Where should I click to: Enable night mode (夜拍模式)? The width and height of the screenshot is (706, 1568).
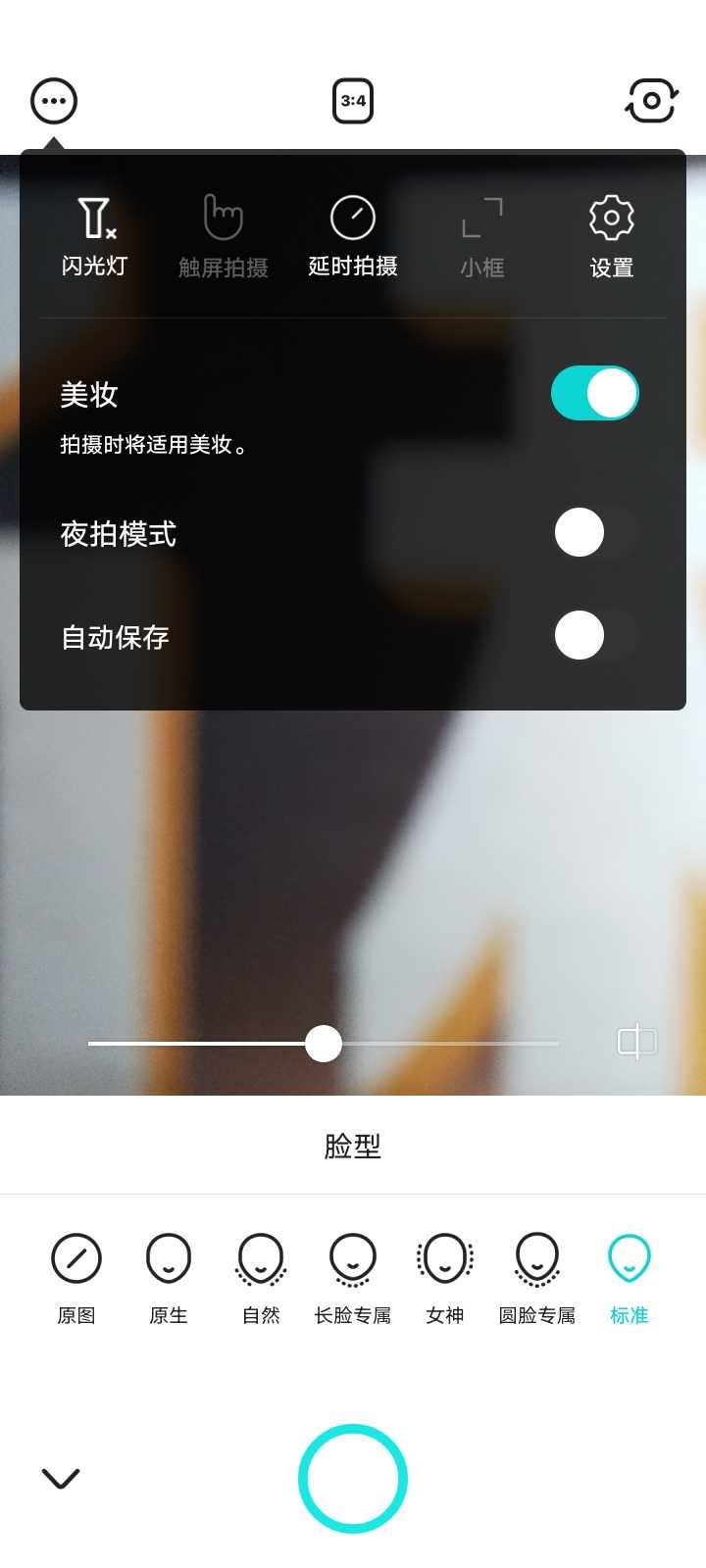(x=595, y=533)
